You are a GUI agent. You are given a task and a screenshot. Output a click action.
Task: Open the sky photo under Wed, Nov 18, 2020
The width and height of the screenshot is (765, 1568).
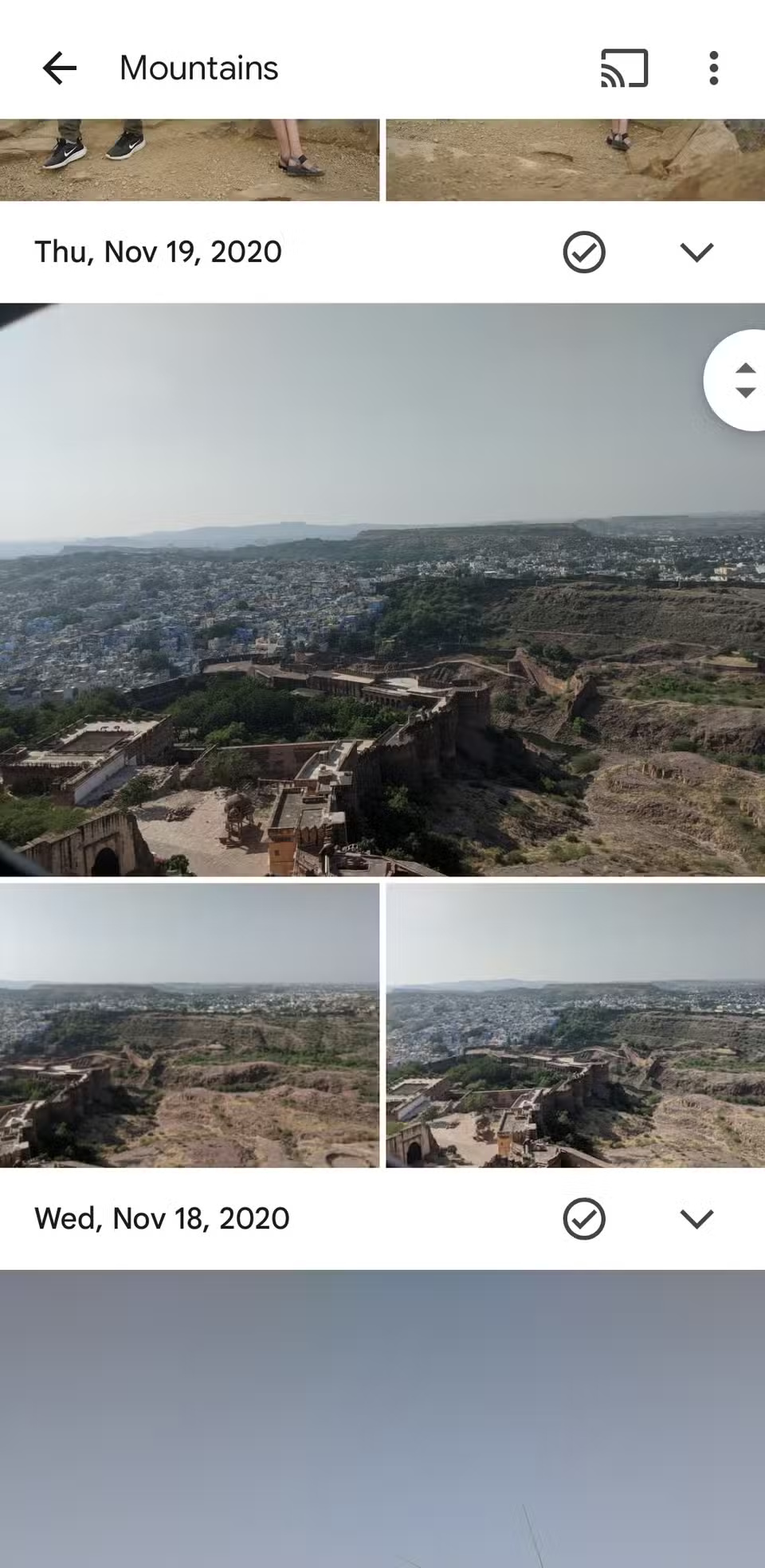tap(382, 1418)
